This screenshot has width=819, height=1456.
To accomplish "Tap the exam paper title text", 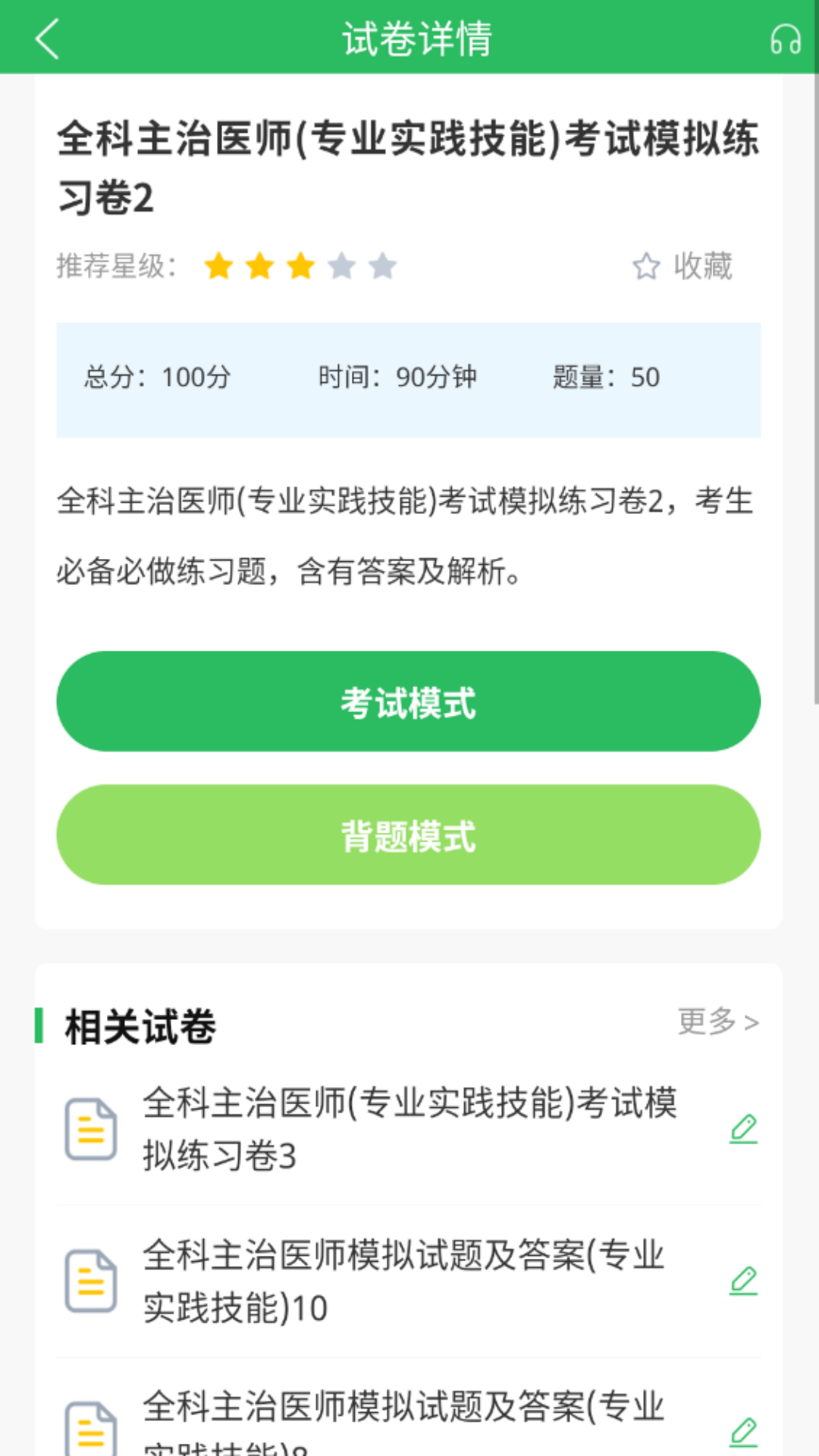I will pyautogui.click(x=409, y=165).
